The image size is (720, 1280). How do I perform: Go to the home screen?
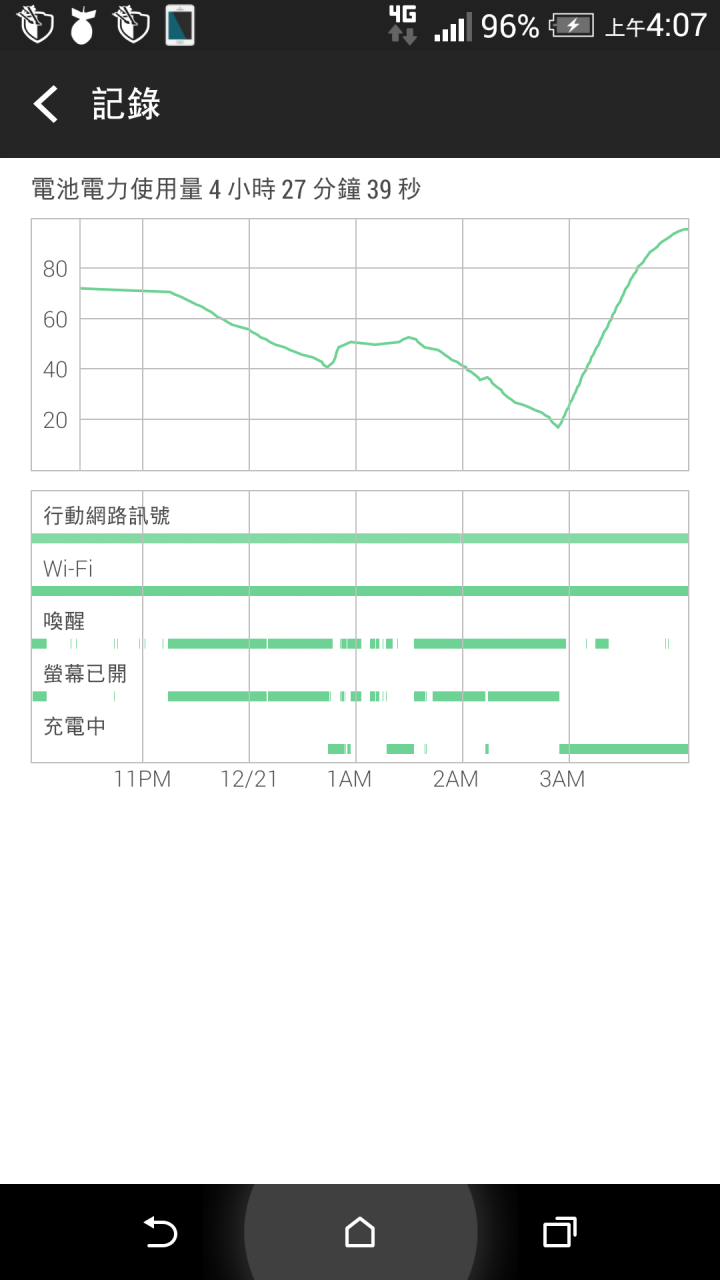(360, 1232)
